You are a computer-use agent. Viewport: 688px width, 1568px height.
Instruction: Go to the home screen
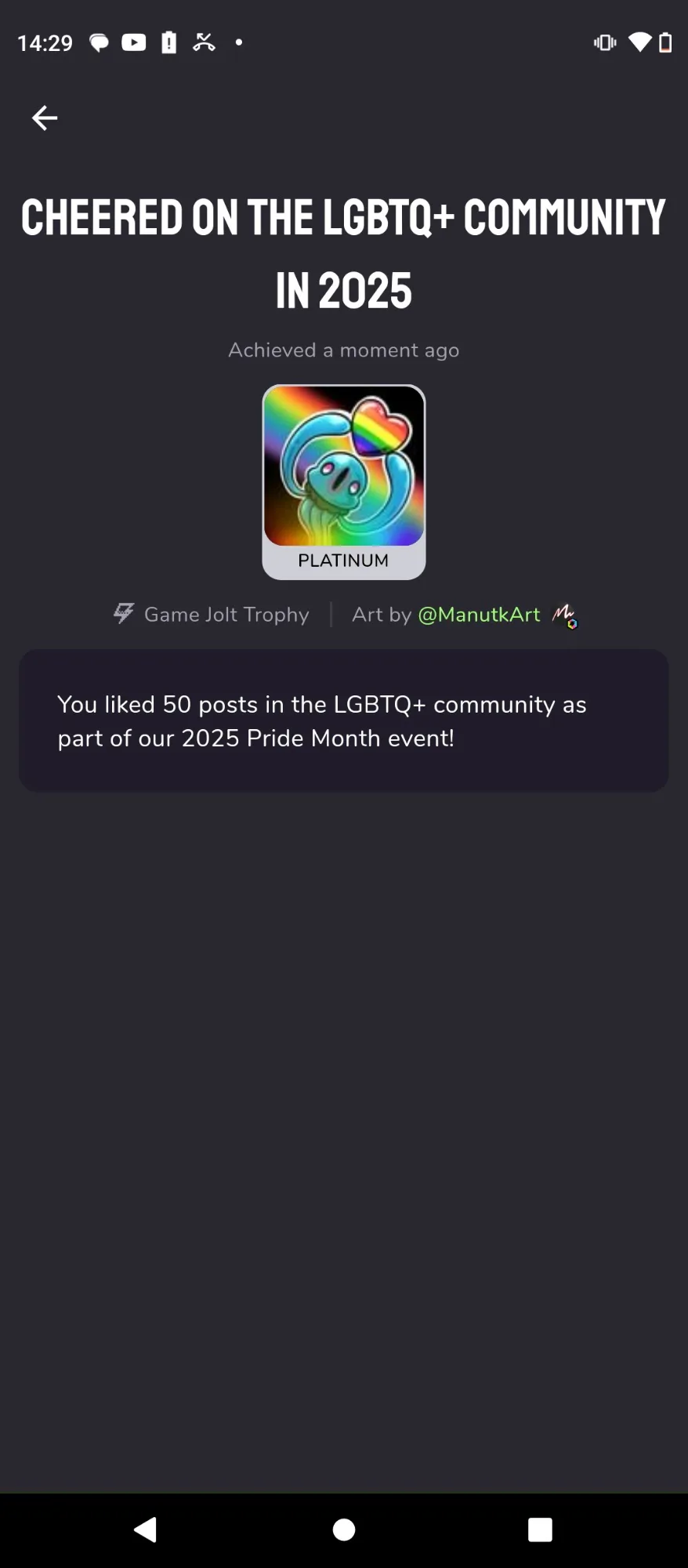point(344,1530)
